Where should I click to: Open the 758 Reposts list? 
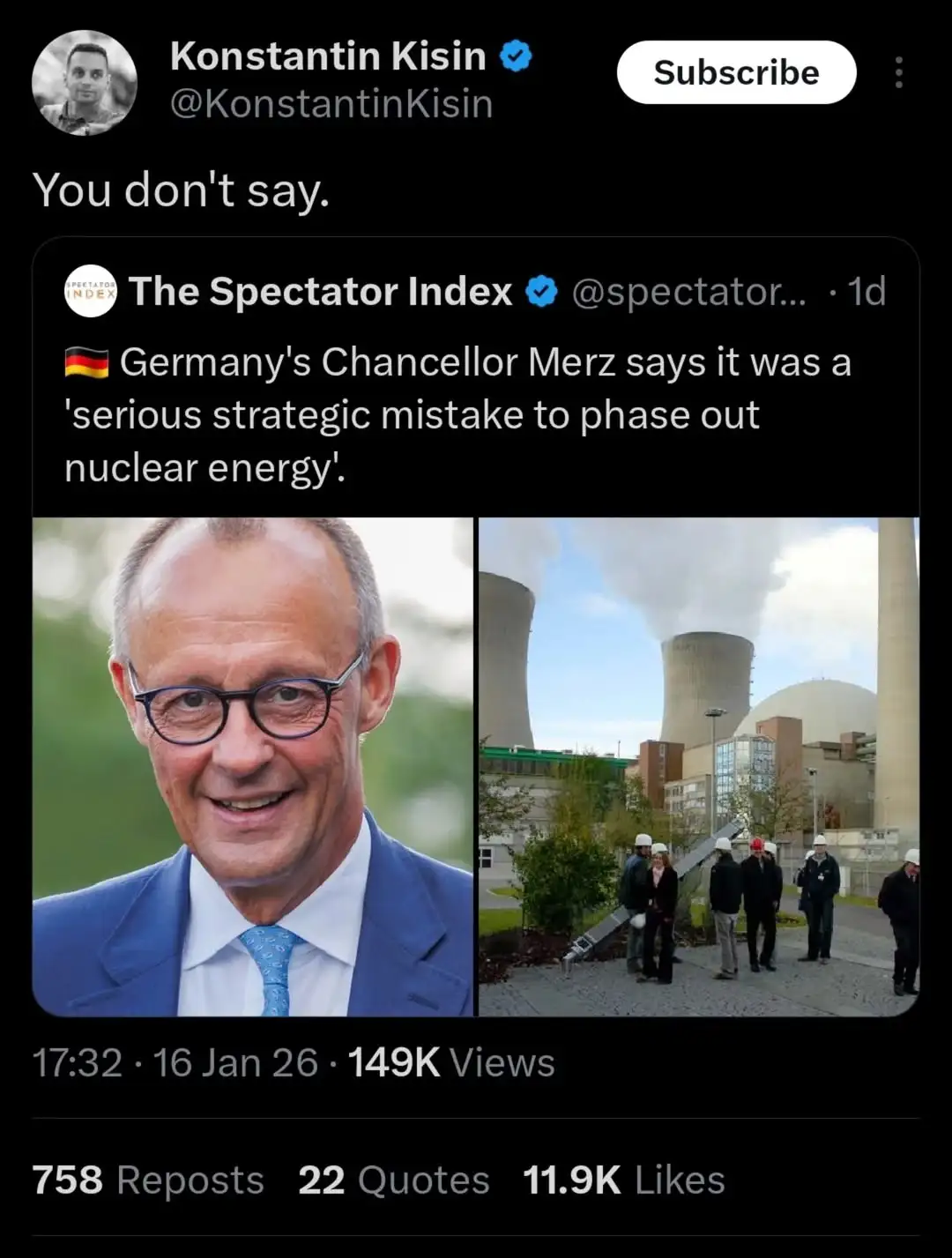click(x=148, y=1180)
